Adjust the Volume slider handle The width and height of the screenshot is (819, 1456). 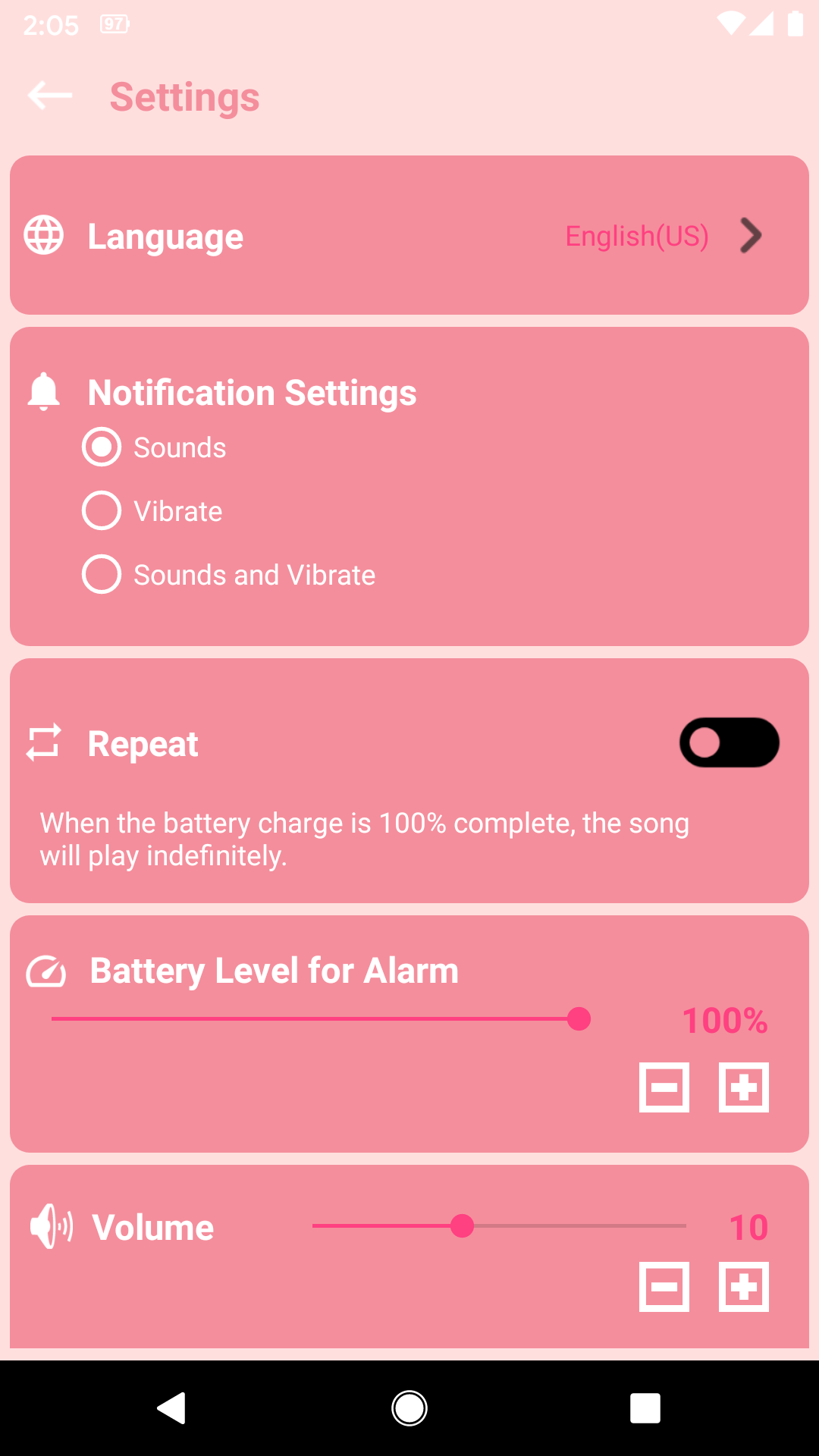coord(462,1226)
